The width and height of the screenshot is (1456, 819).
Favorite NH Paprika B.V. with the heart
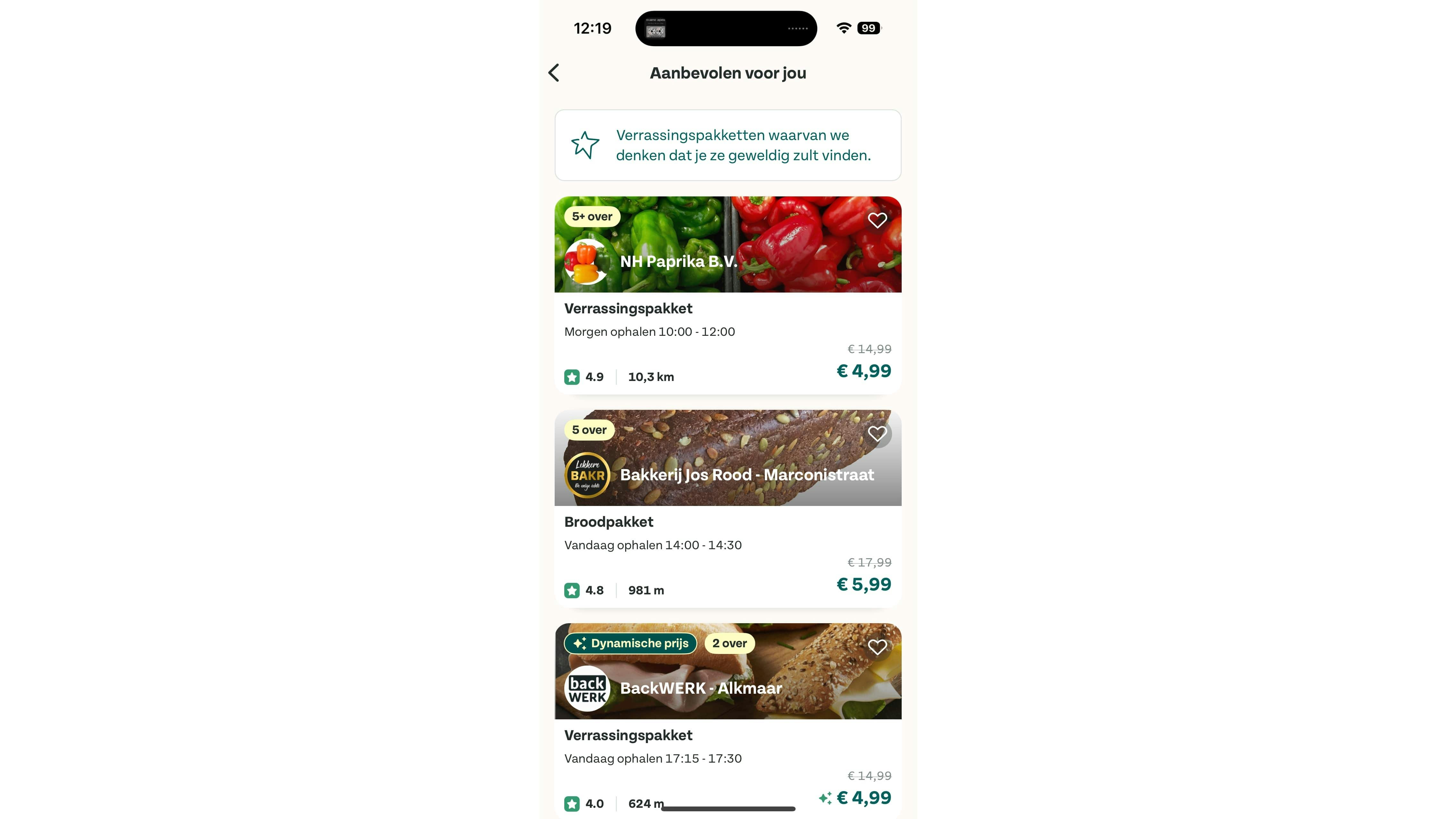click(877, 220)
